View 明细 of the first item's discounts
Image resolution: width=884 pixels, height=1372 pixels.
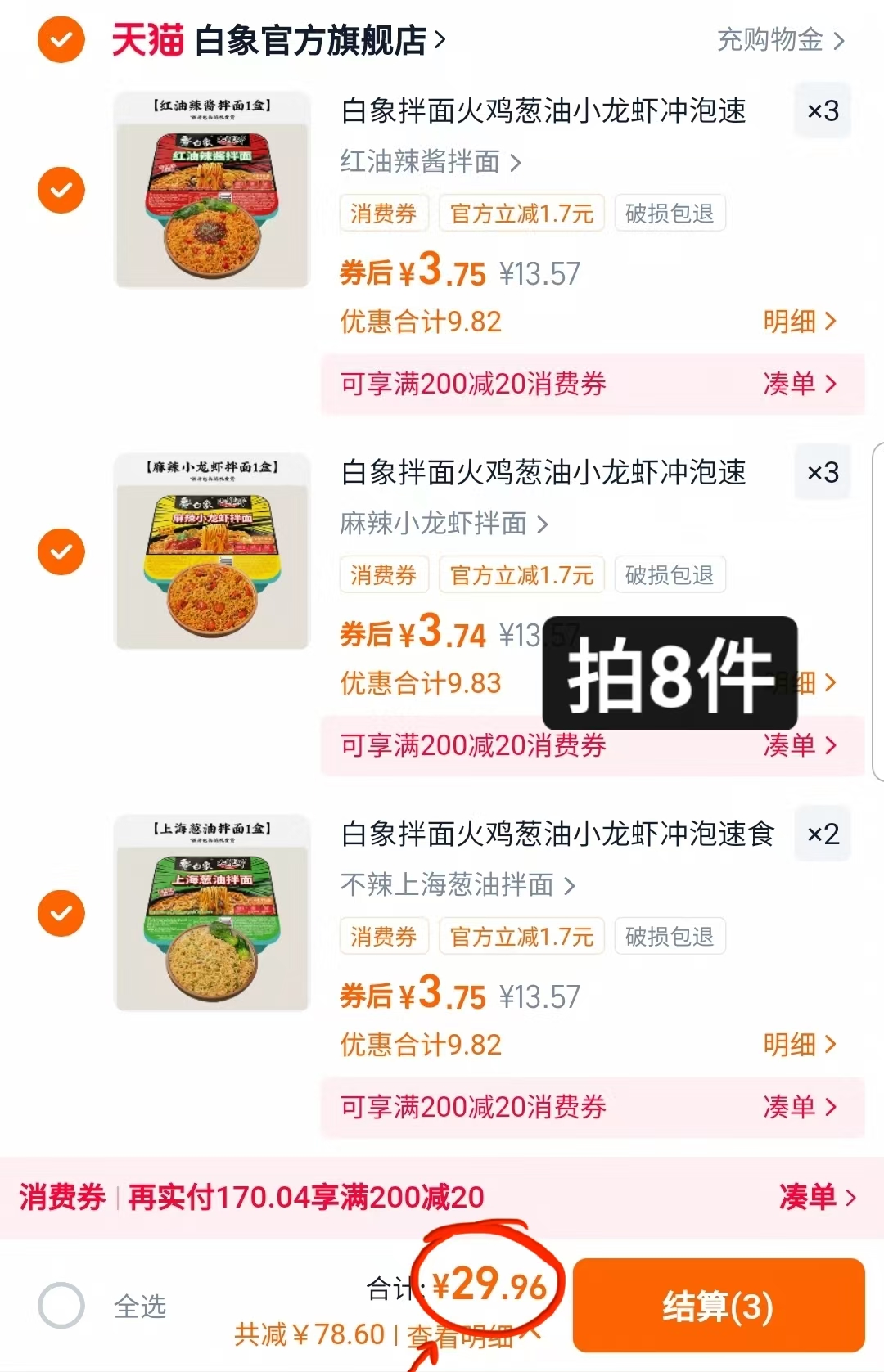click(802, 322)
